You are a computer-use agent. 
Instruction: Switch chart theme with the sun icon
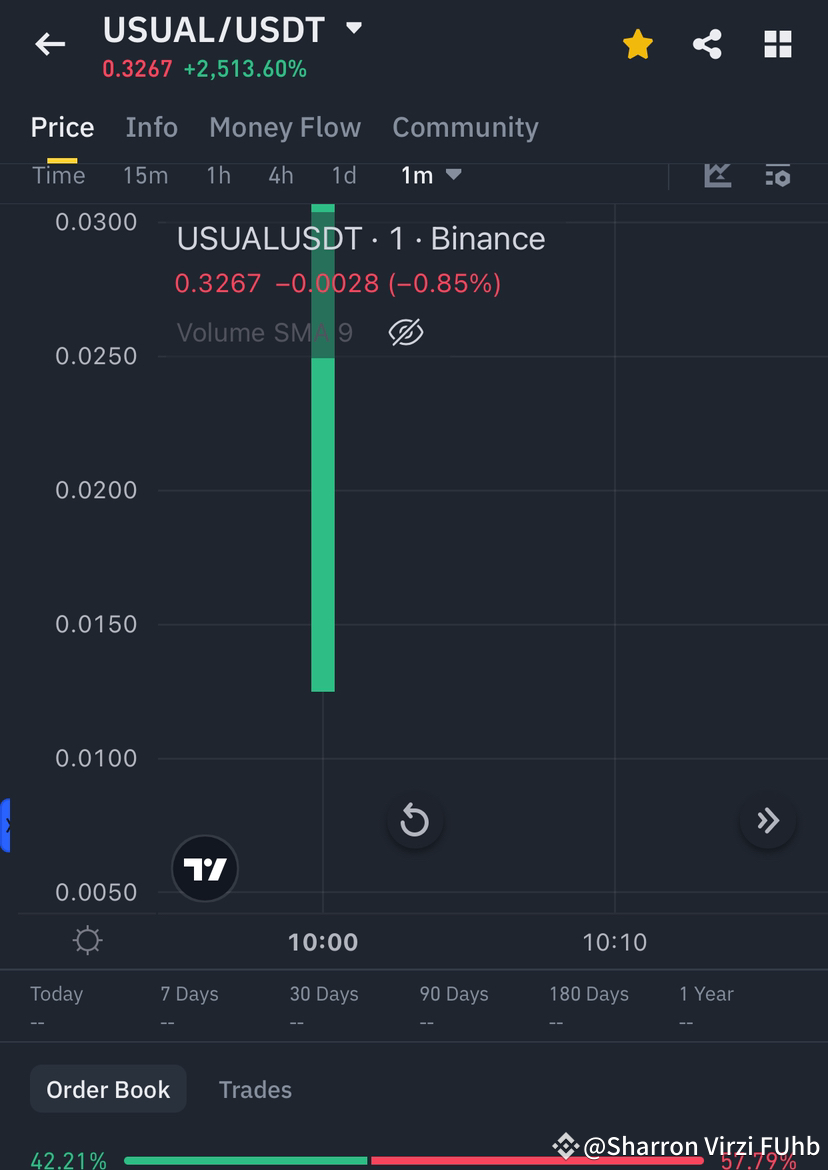(87, 940)
